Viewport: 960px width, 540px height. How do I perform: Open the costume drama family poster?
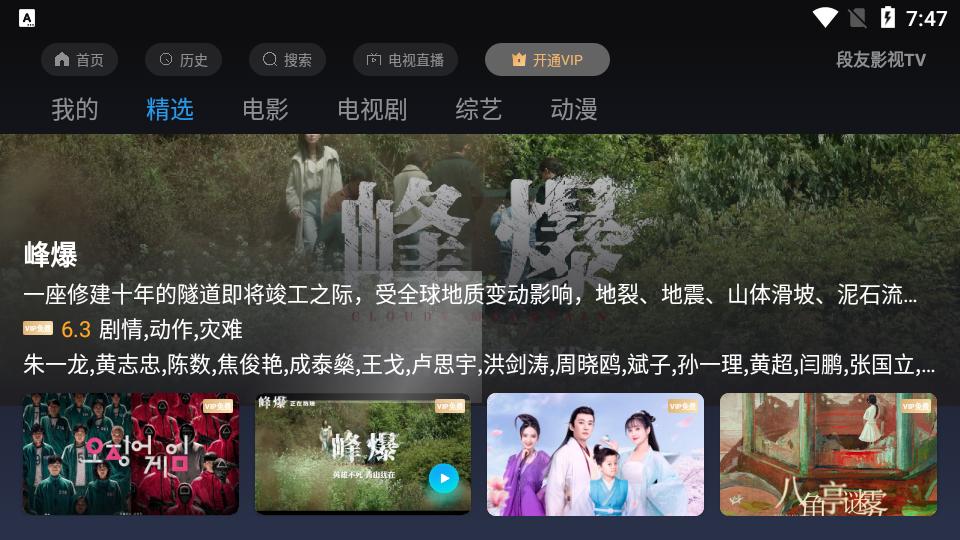tap(595, 454)
